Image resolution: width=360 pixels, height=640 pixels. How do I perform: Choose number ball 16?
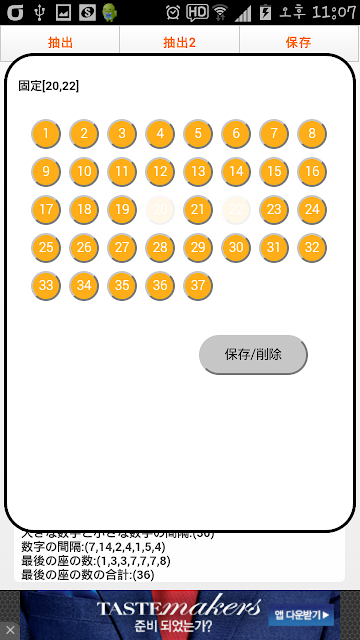(312, 171)
